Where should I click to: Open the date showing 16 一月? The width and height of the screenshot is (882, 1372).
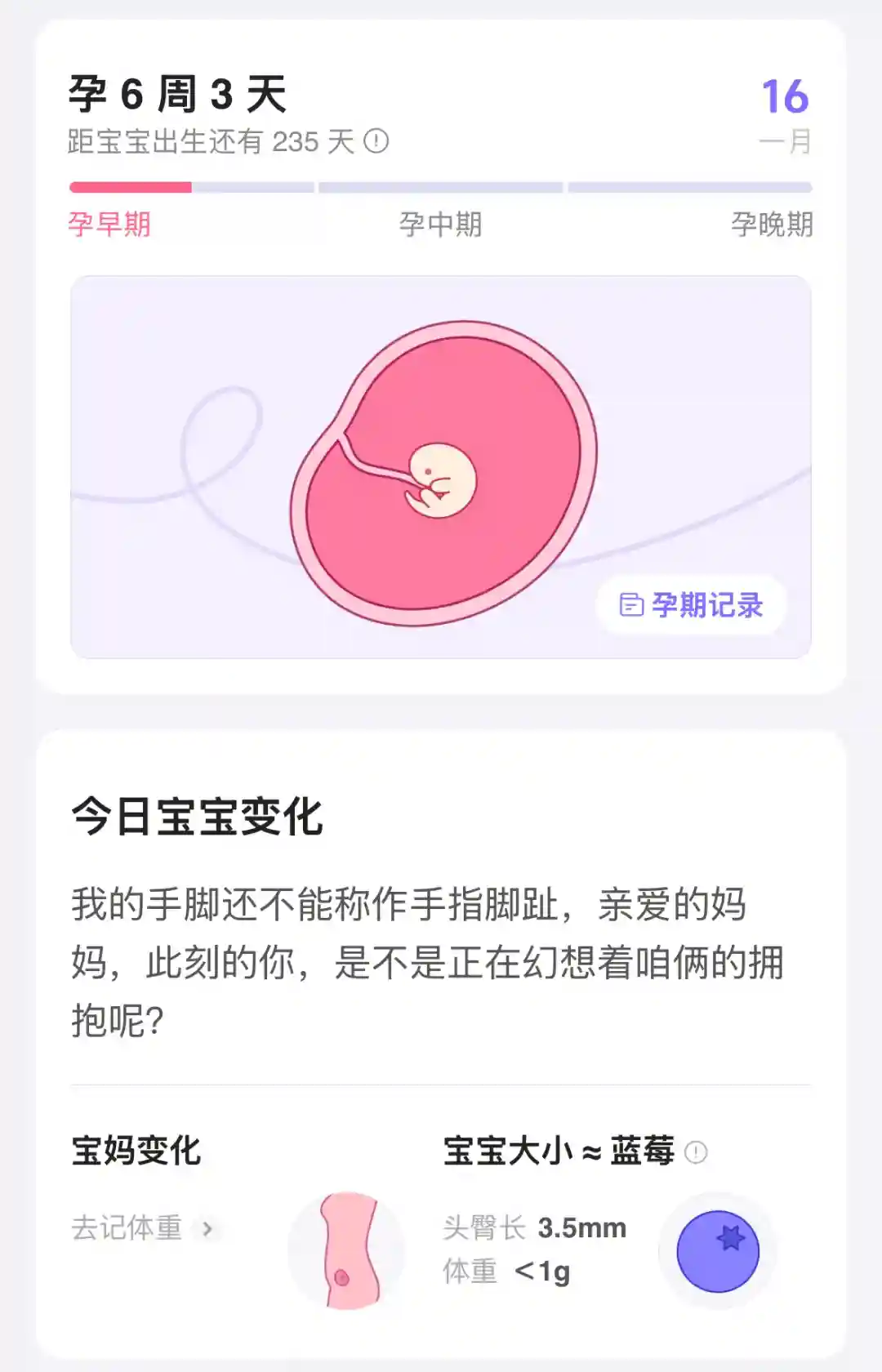click(784, 114)
